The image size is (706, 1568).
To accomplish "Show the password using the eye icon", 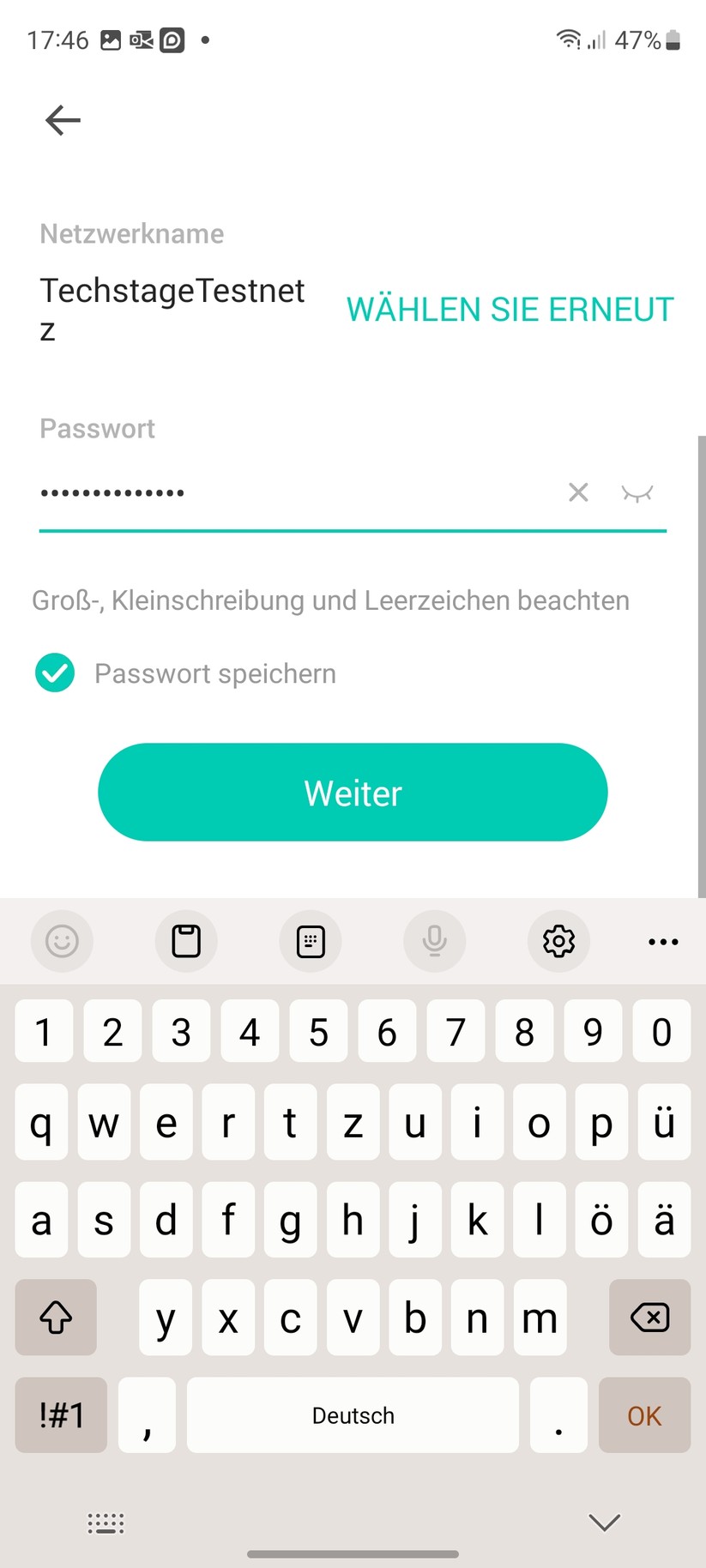I will click(637, 493).
